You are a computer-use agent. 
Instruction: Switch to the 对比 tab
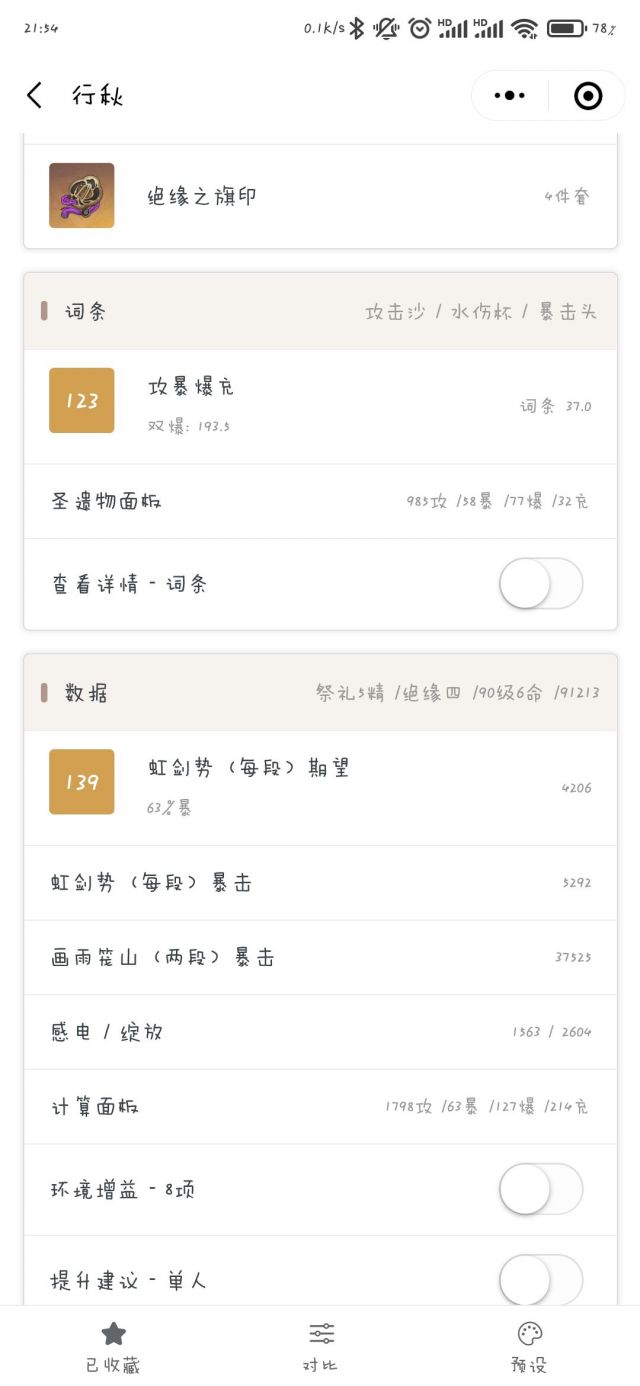(321, 1346)
